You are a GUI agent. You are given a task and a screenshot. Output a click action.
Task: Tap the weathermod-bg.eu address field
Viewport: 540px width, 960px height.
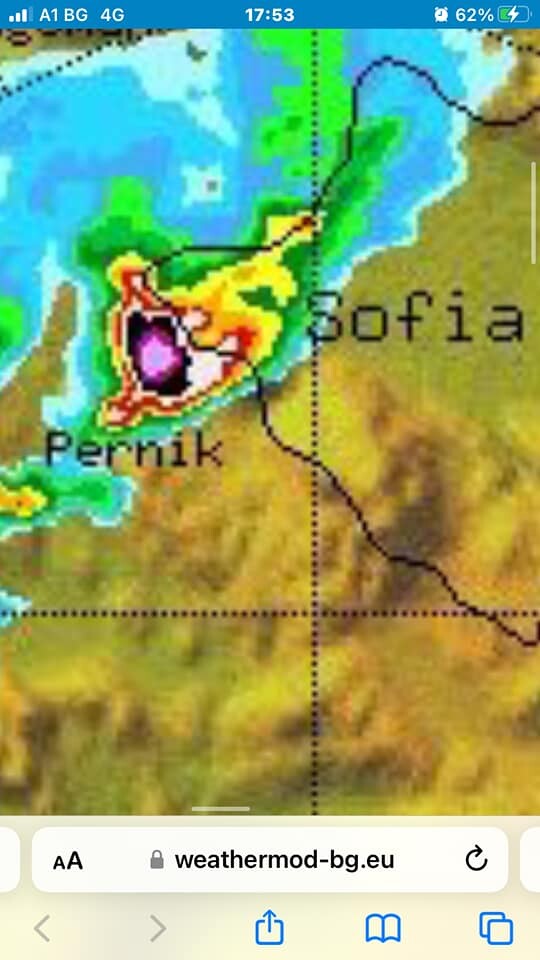[270, 860]
